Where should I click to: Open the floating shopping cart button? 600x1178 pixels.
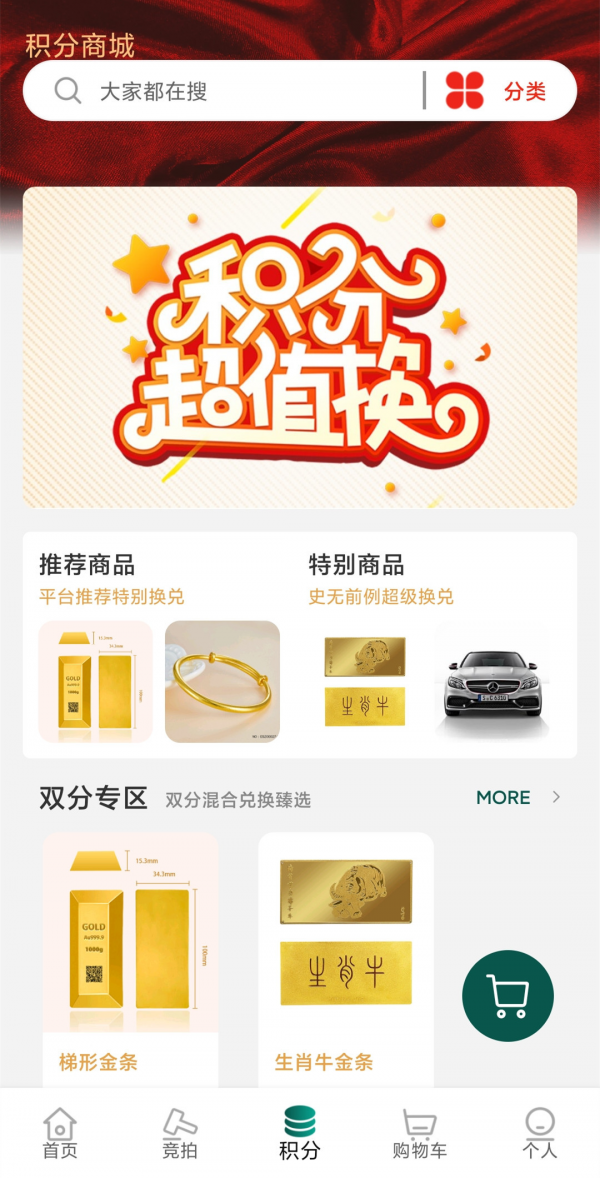pos(507,995)
